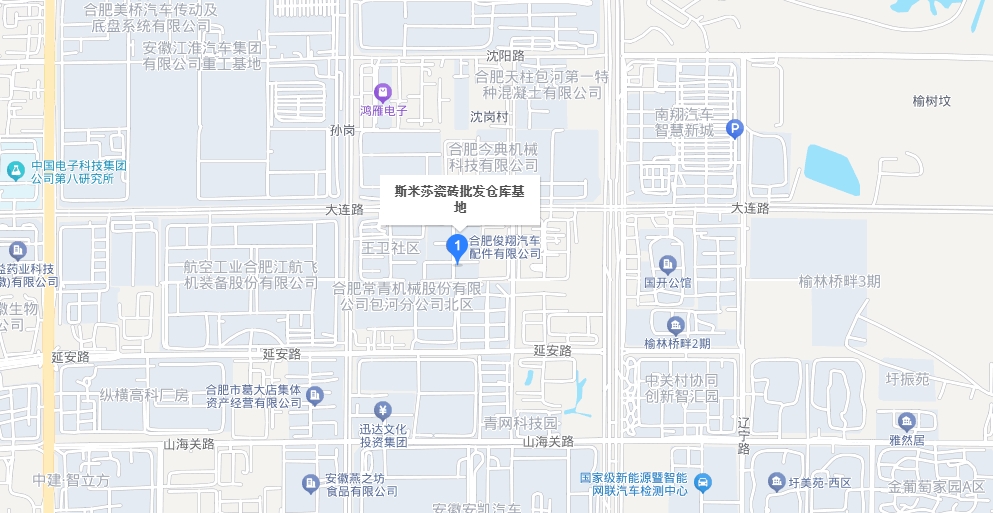
Task: Open the 国开公馆 place marker
Action: coord(668,265)
